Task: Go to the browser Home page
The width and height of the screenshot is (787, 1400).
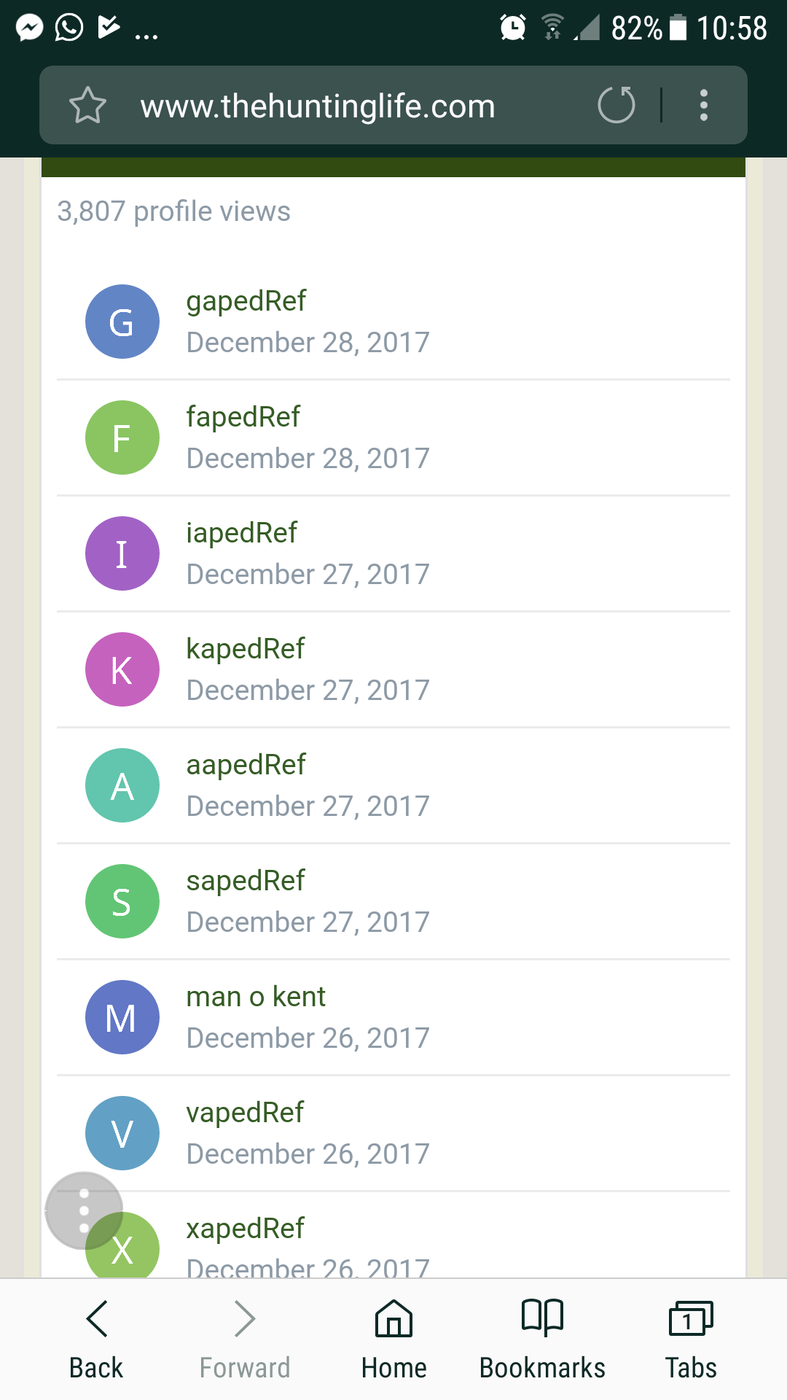Action: 394,1340
